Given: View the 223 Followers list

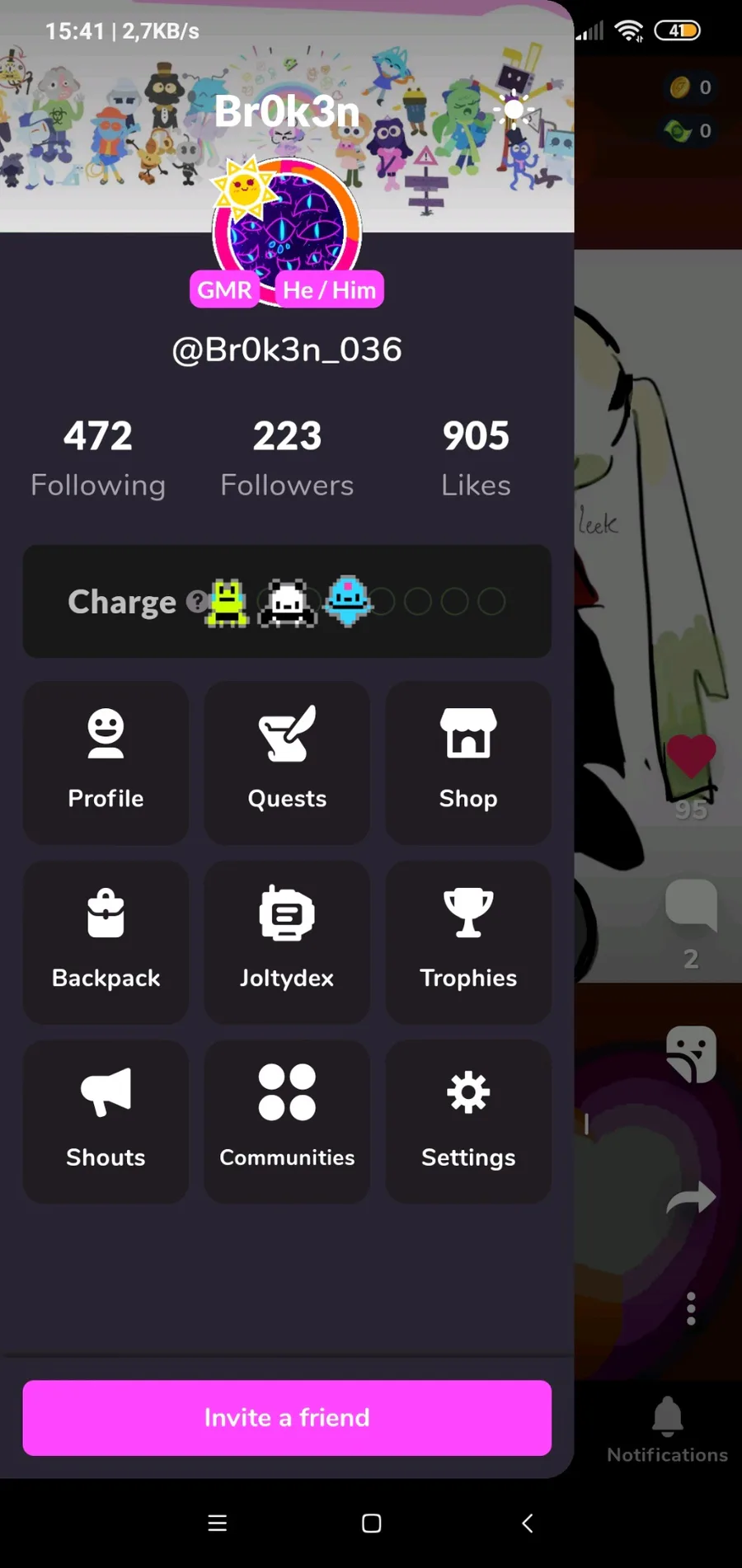Looking at the screenshot, I should click(287, 458).
